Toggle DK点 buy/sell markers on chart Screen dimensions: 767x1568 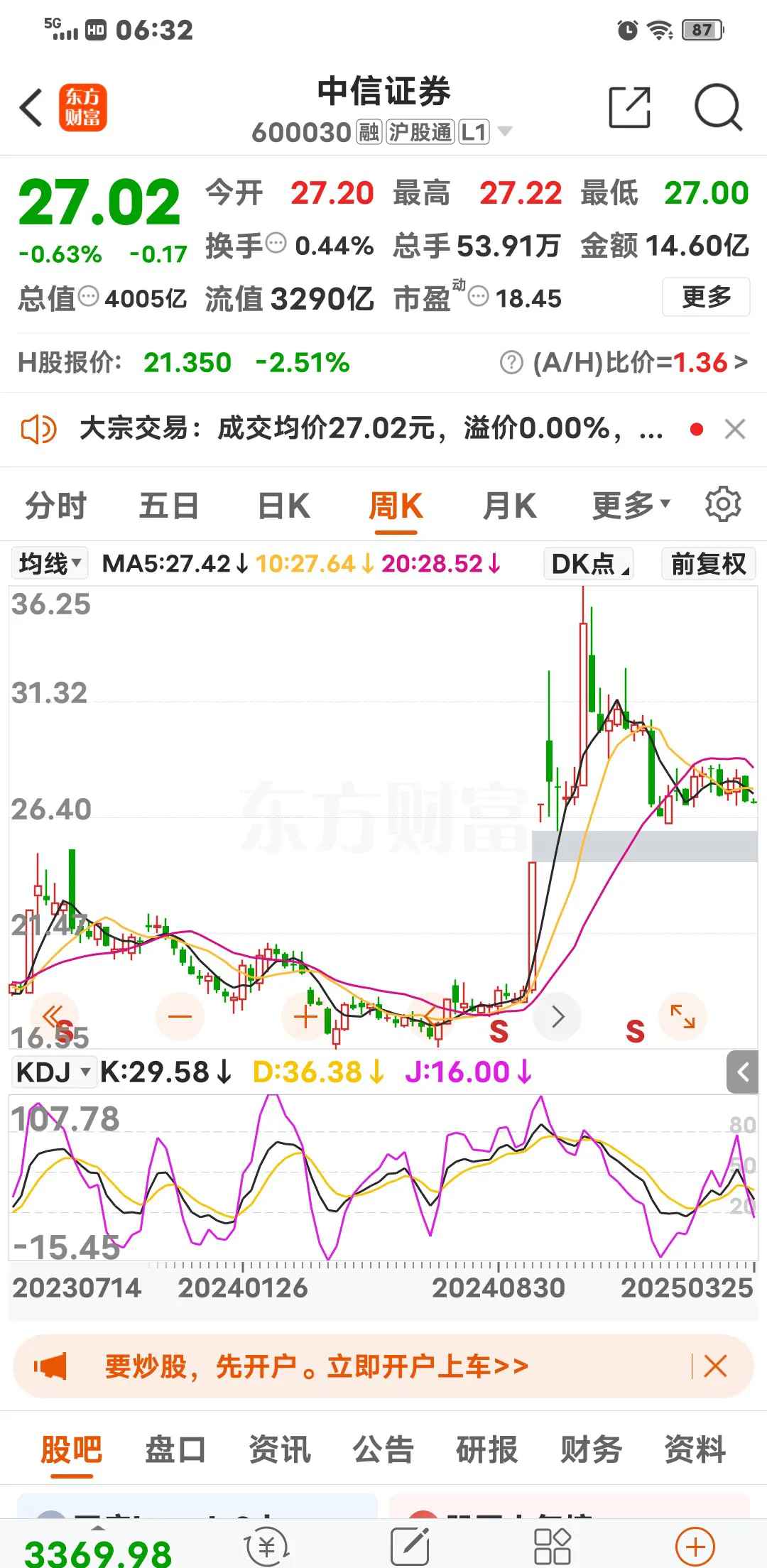(x=587, y=565)
